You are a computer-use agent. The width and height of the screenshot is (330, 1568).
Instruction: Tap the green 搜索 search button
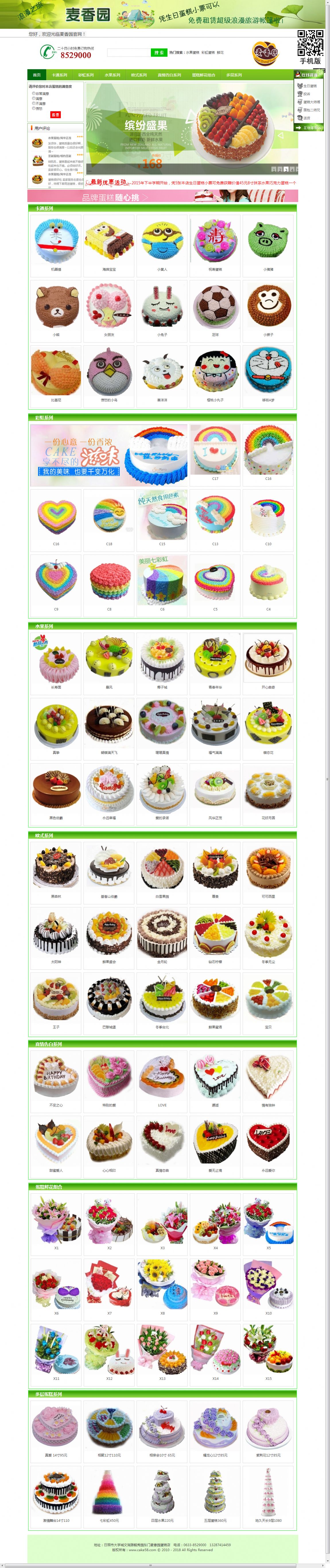pyautogui.click(x=159, y=52)
